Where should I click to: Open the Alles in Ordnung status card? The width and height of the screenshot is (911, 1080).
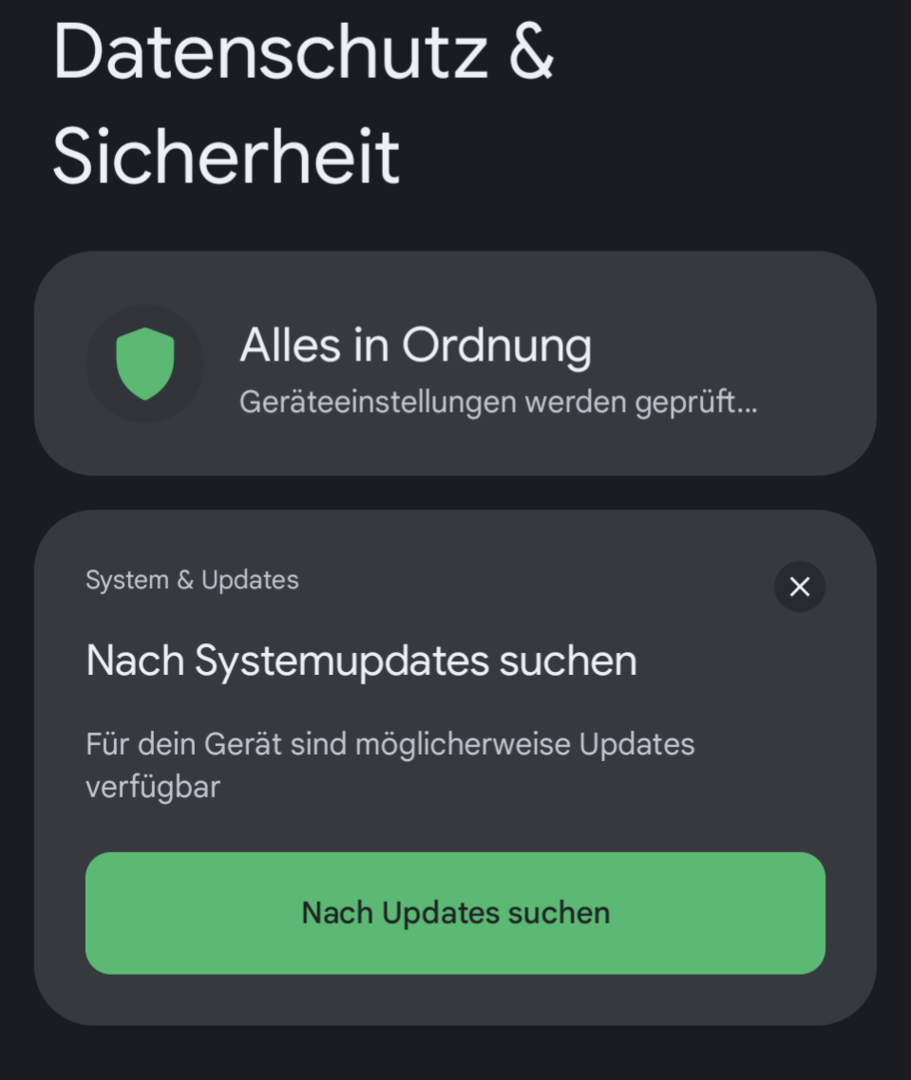click(x=455, y=364)
